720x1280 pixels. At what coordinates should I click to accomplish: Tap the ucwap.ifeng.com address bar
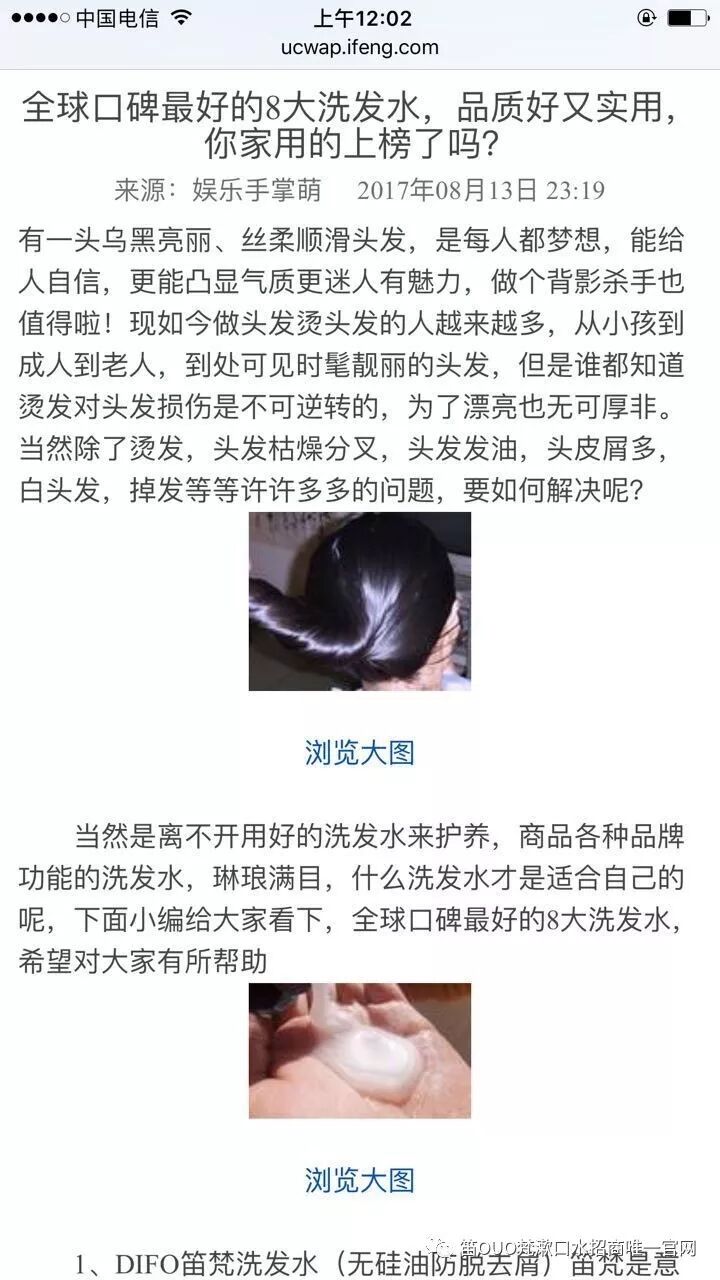tap(360, 47)
